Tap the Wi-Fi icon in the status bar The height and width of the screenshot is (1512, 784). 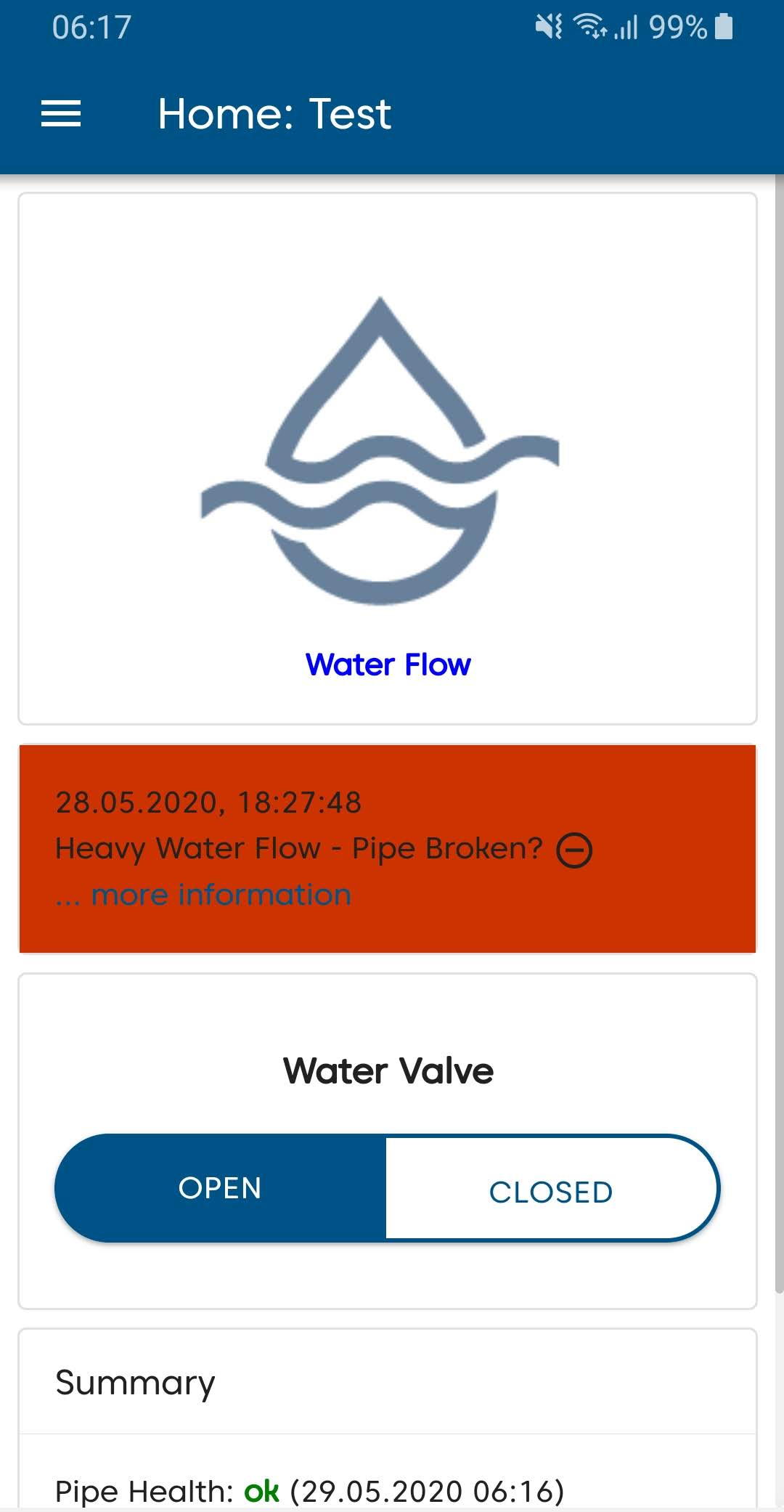(x=588, y=25)
